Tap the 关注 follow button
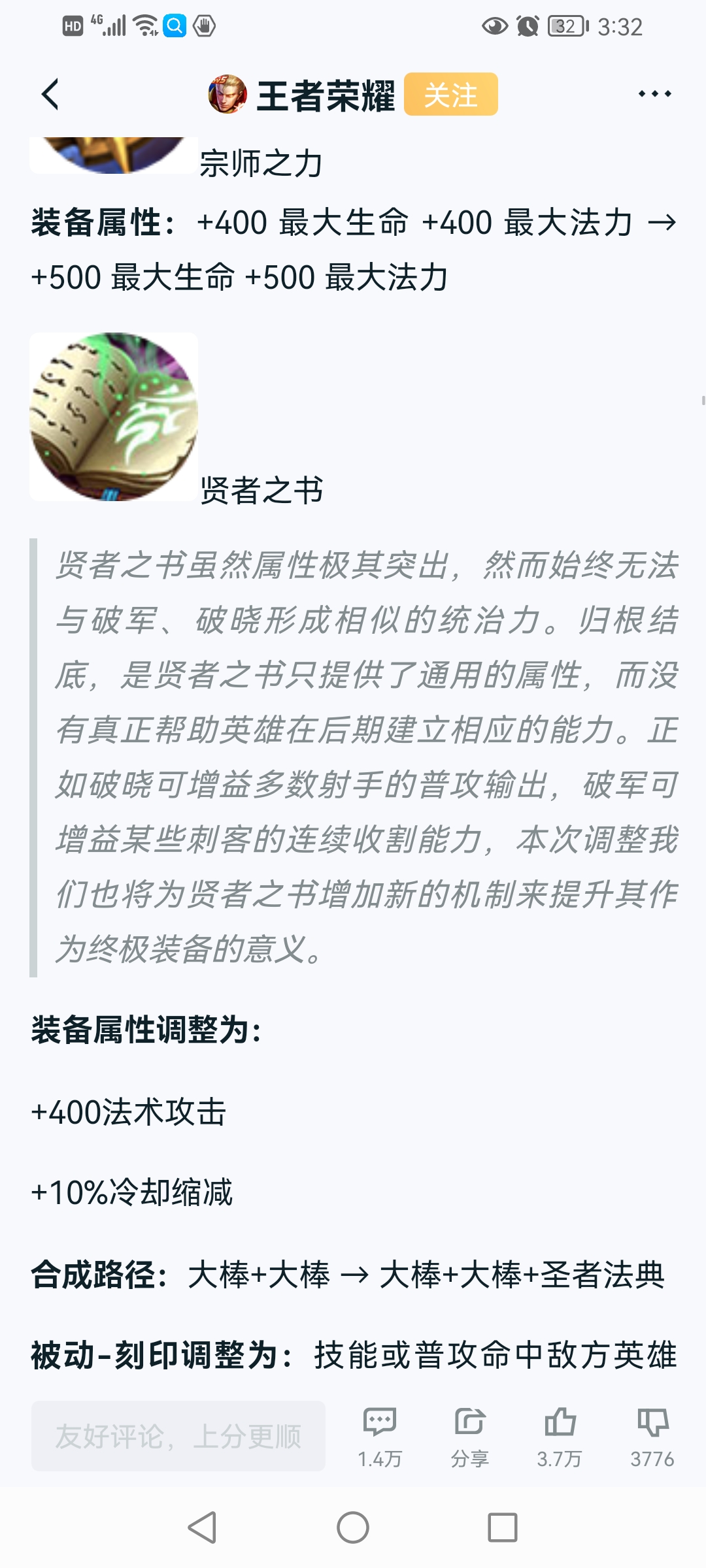The height and width of the screenshot is (1568, 706). (x=452, y=95)
